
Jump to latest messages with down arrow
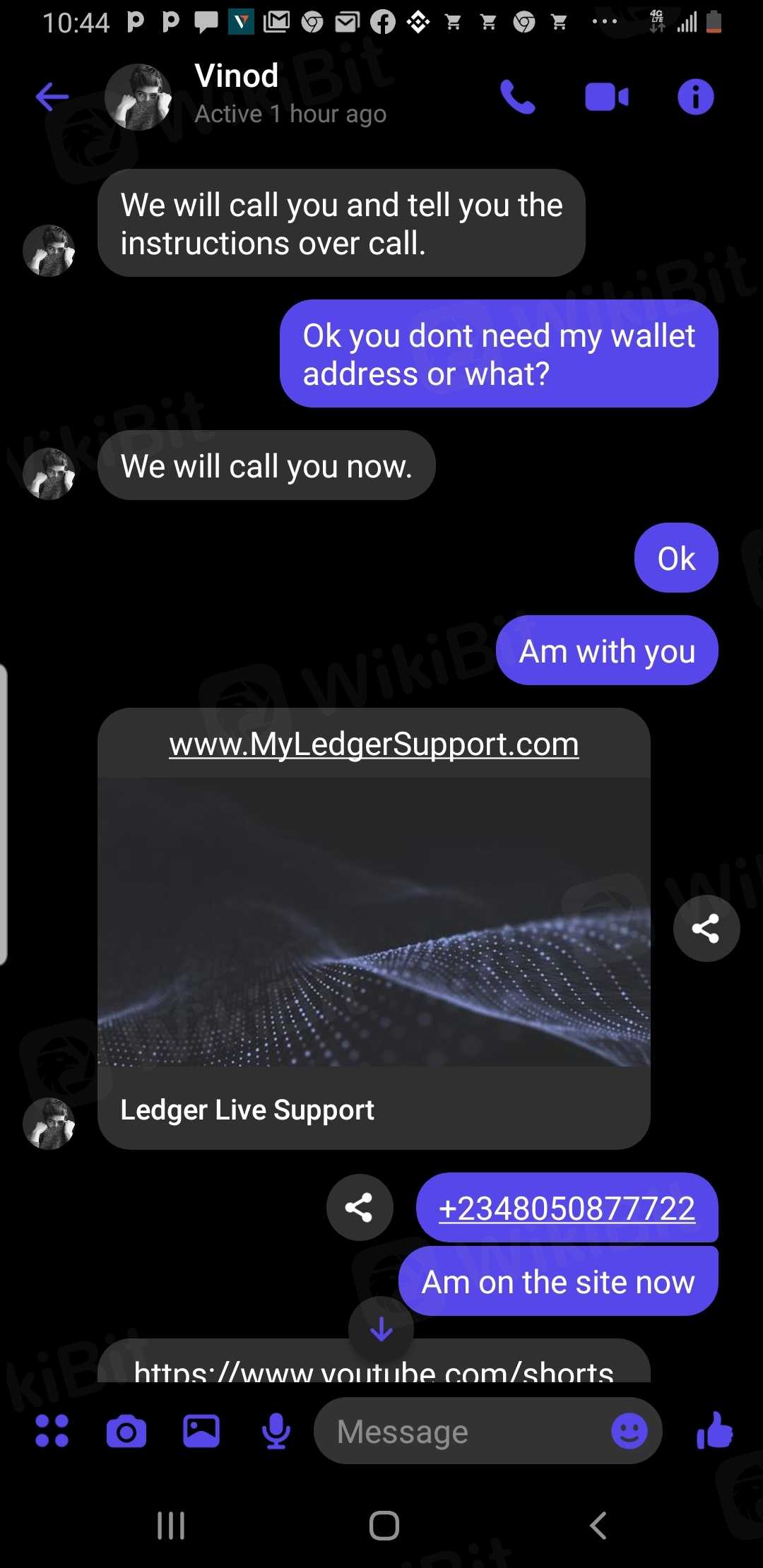tap(381, 1329)
